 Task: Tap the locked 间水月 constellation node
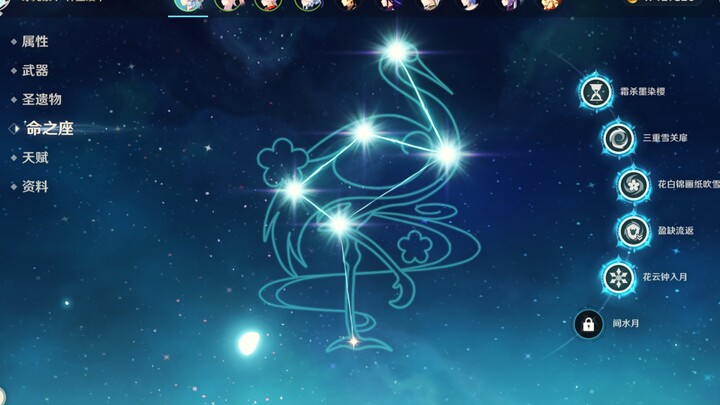(589, 324)
